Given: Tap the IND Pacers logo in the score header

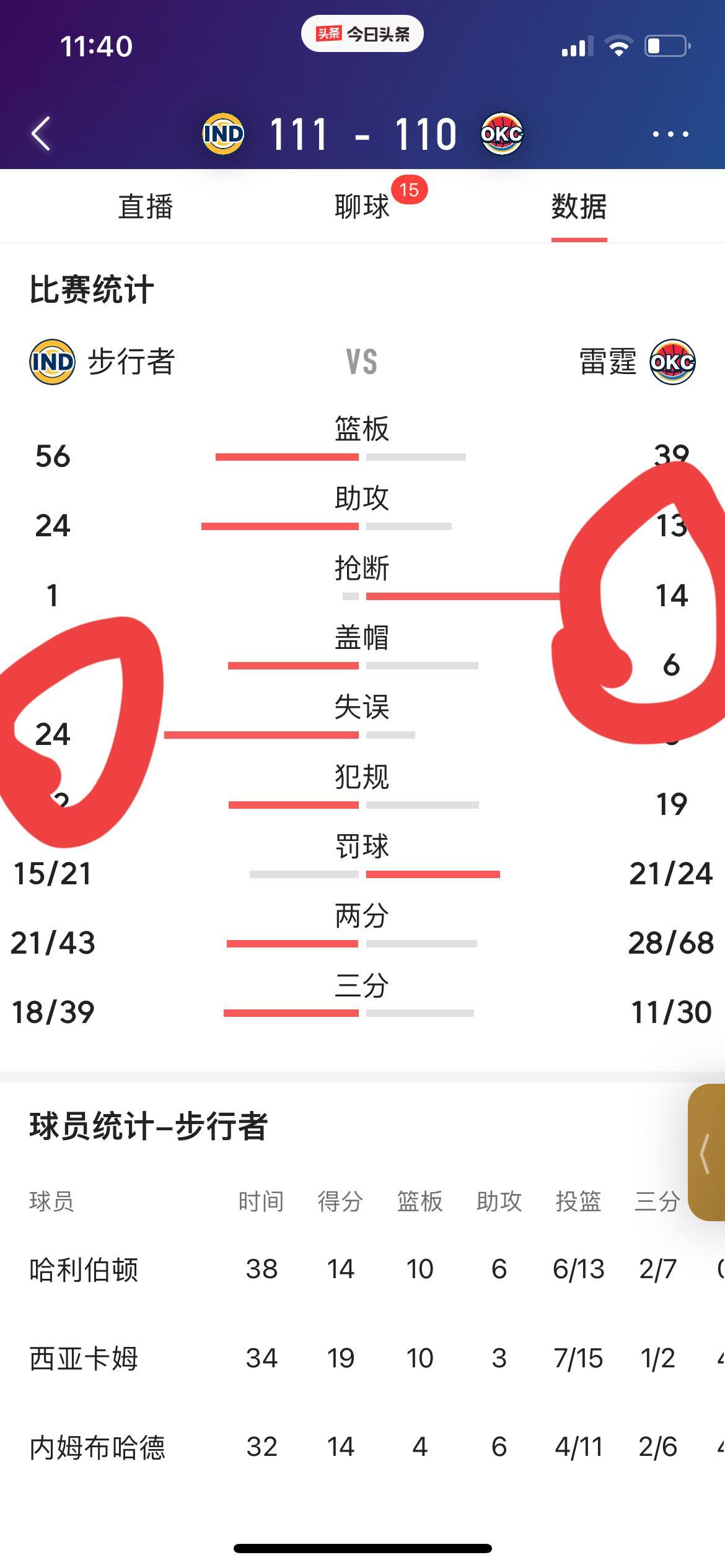Looking at the screenshot, I should pyautogui.click(x=224, y=132).
